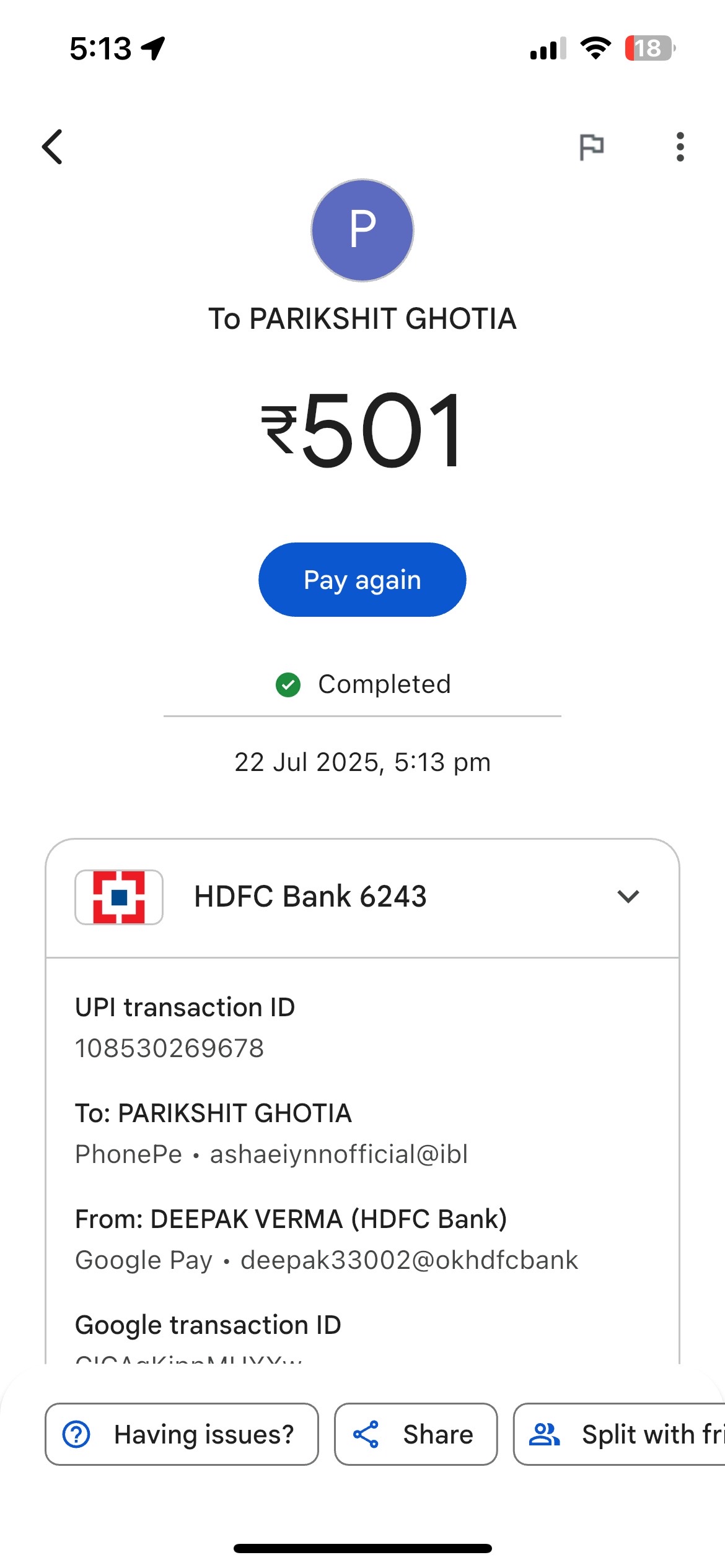Image resolution: width=725 pixels, height=1568 pixels.
Task: Open Parikshit Ghotia's profile avatar
Action: click(362, 230)
